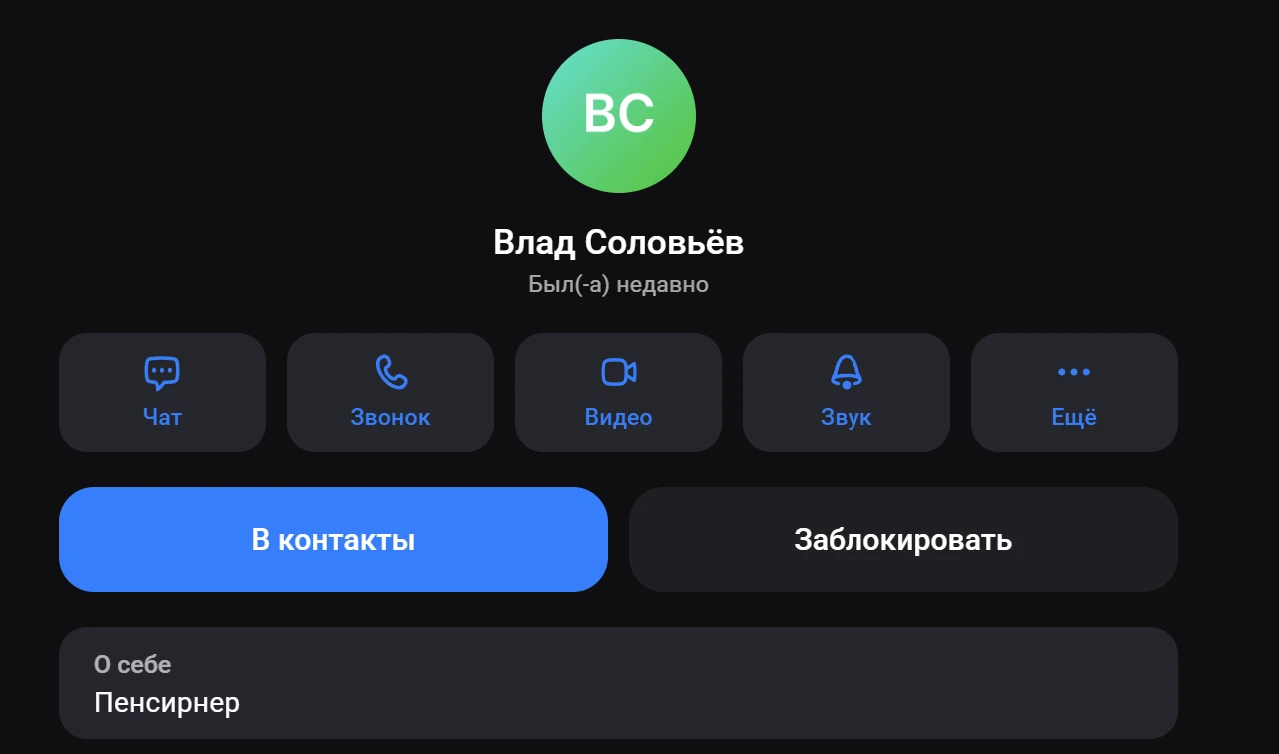
Task: Open the BC profile avatar
Action: coord(619,116)
